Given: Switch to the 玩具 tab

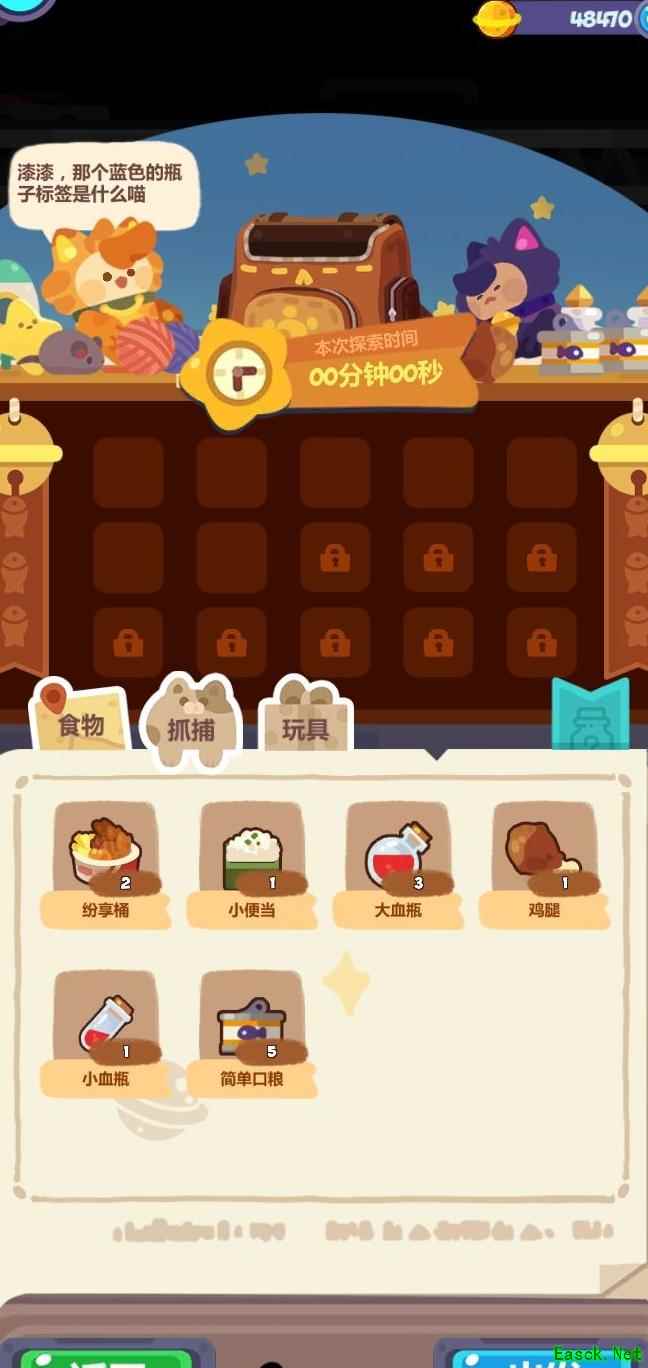Looking at the screenshot, I should click(305, 728).
